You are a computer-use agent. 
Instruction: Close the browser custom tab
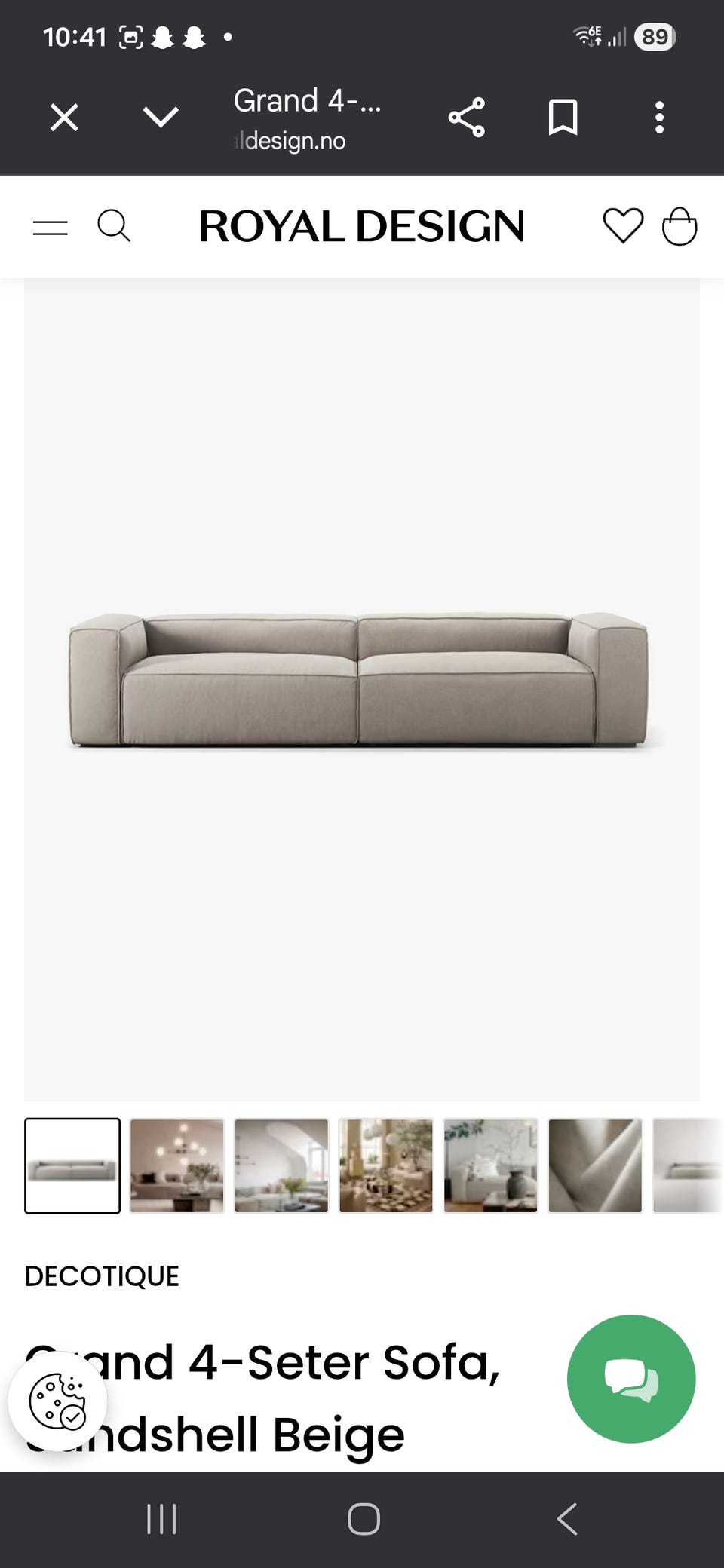[x=64, y=118]
